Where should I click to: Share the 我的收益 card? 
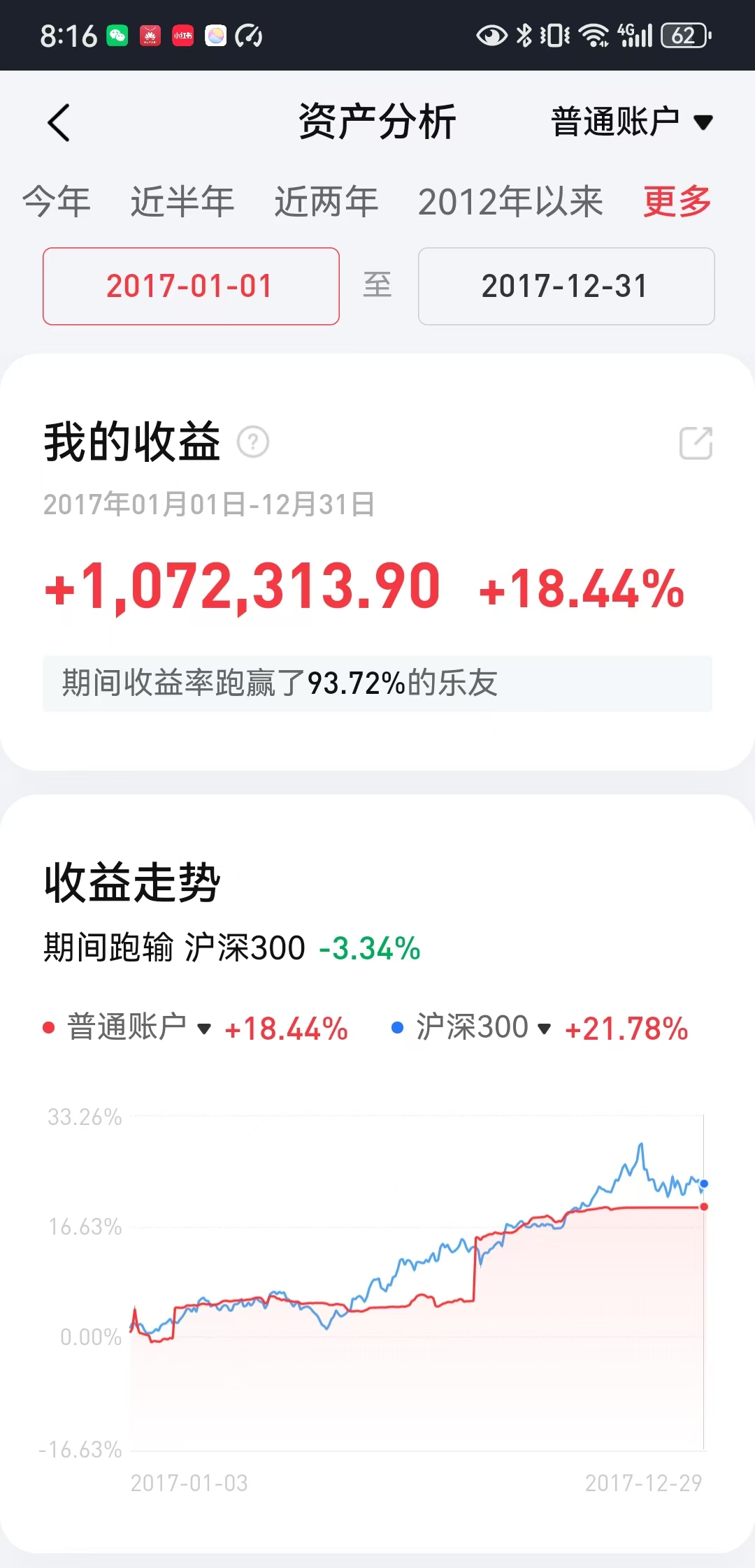pyautogui.click(x=696, y=443)
